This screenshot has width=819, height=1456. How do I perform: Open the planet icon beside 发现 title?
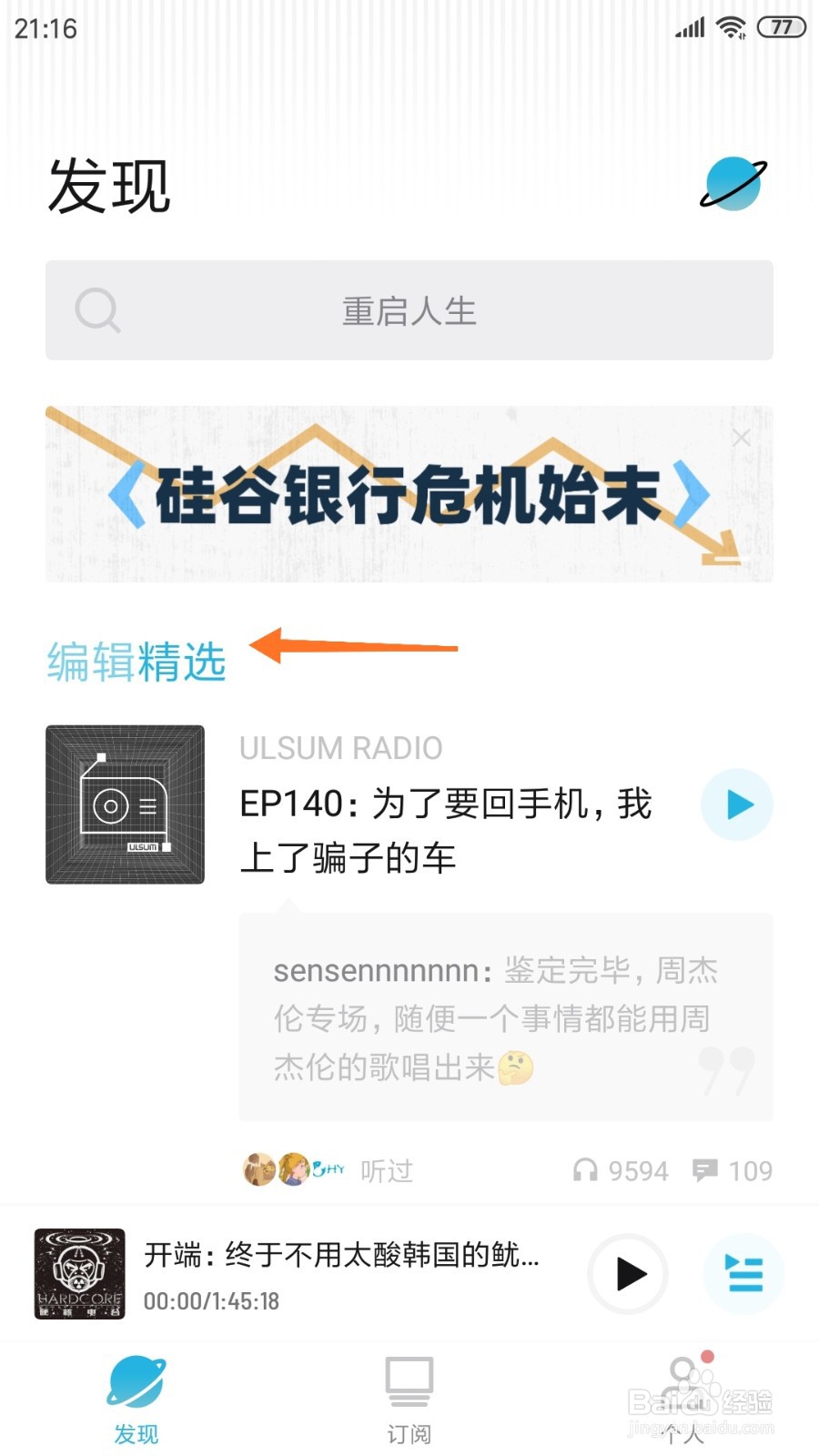[x=733, y=185]
